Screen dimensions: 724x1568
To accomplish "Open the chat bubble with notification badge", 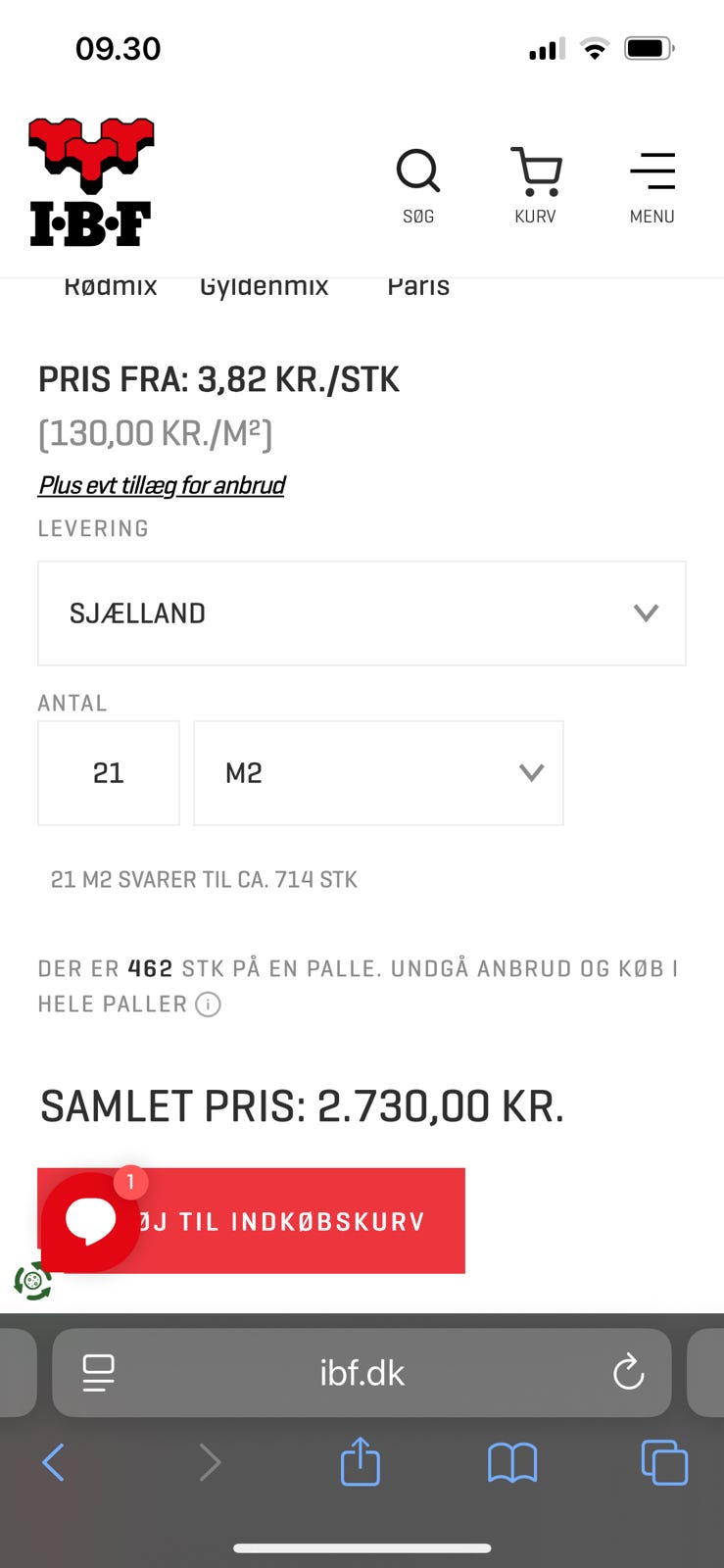I will (89, 1220).
